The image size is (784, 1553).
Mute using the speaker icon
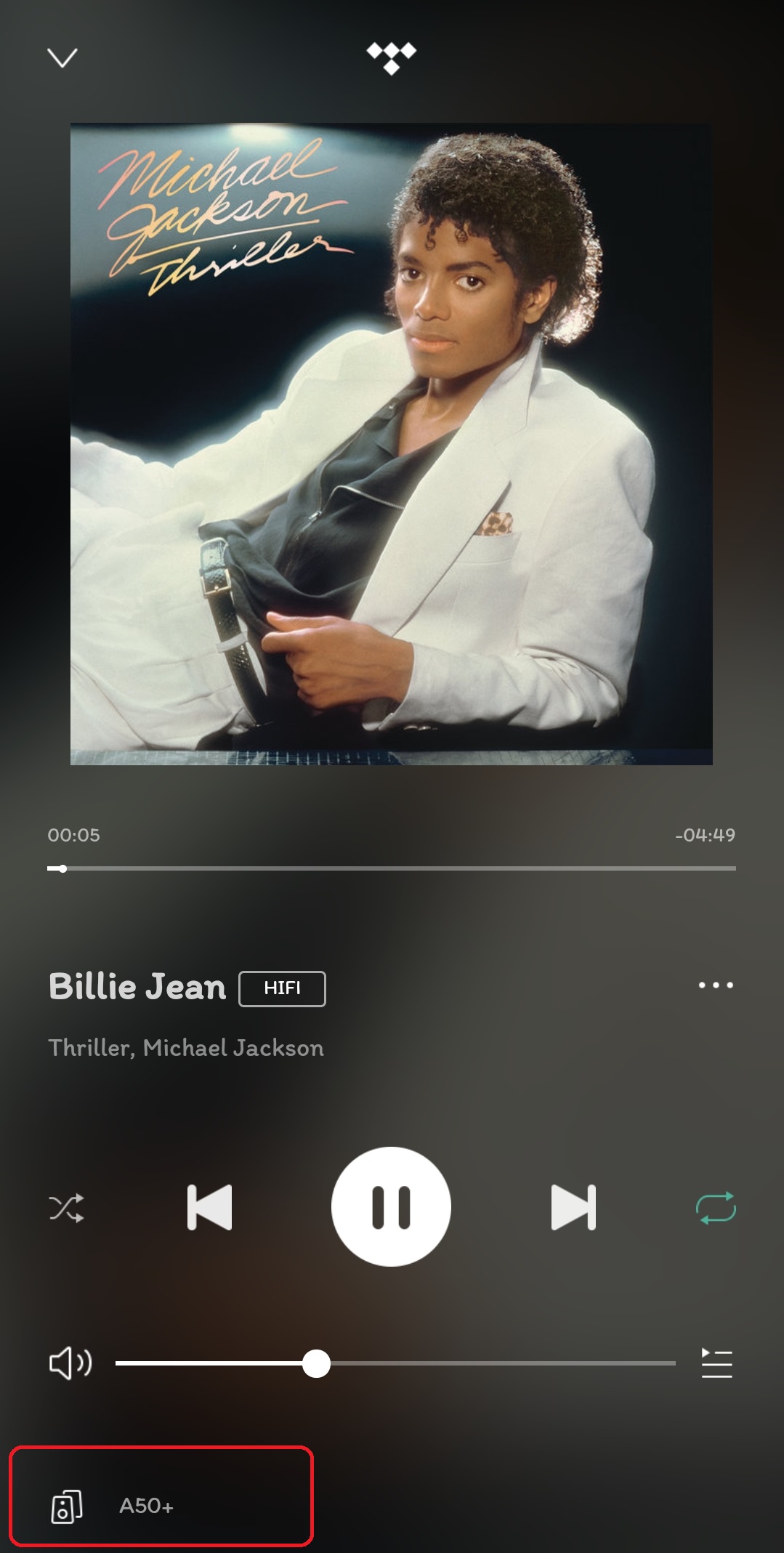click(x=70, y=1363)
